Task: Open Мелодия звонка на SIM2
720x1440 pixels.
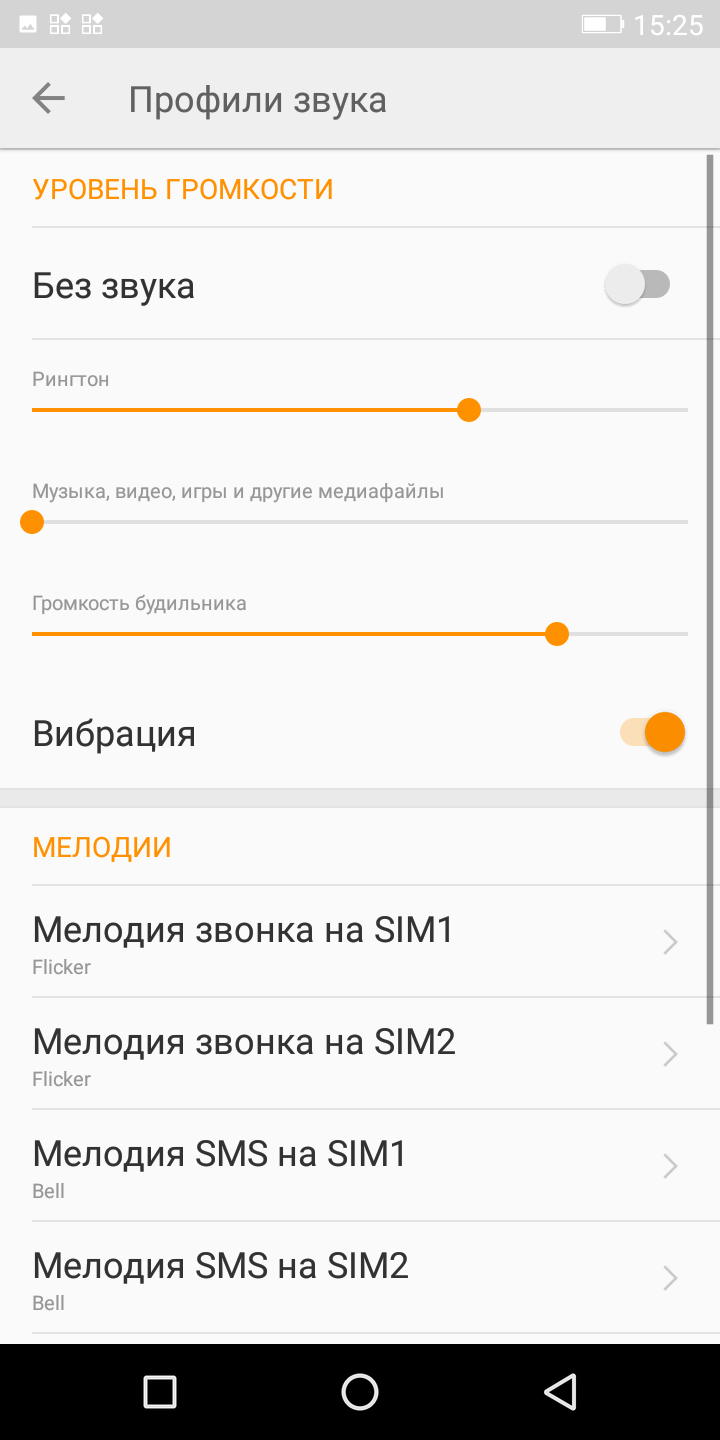Action: tap(360, 1054)
